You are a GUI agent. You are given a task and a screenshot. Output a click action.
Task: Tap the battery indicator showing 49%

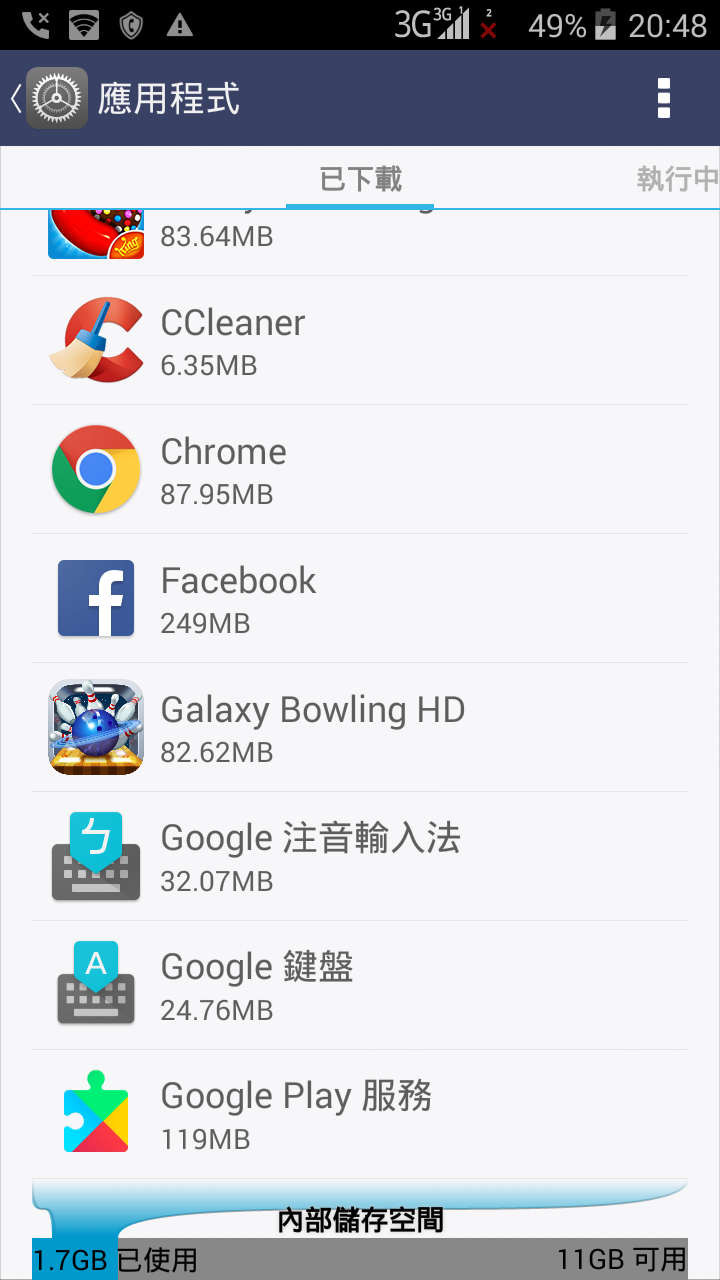point(610,25)
